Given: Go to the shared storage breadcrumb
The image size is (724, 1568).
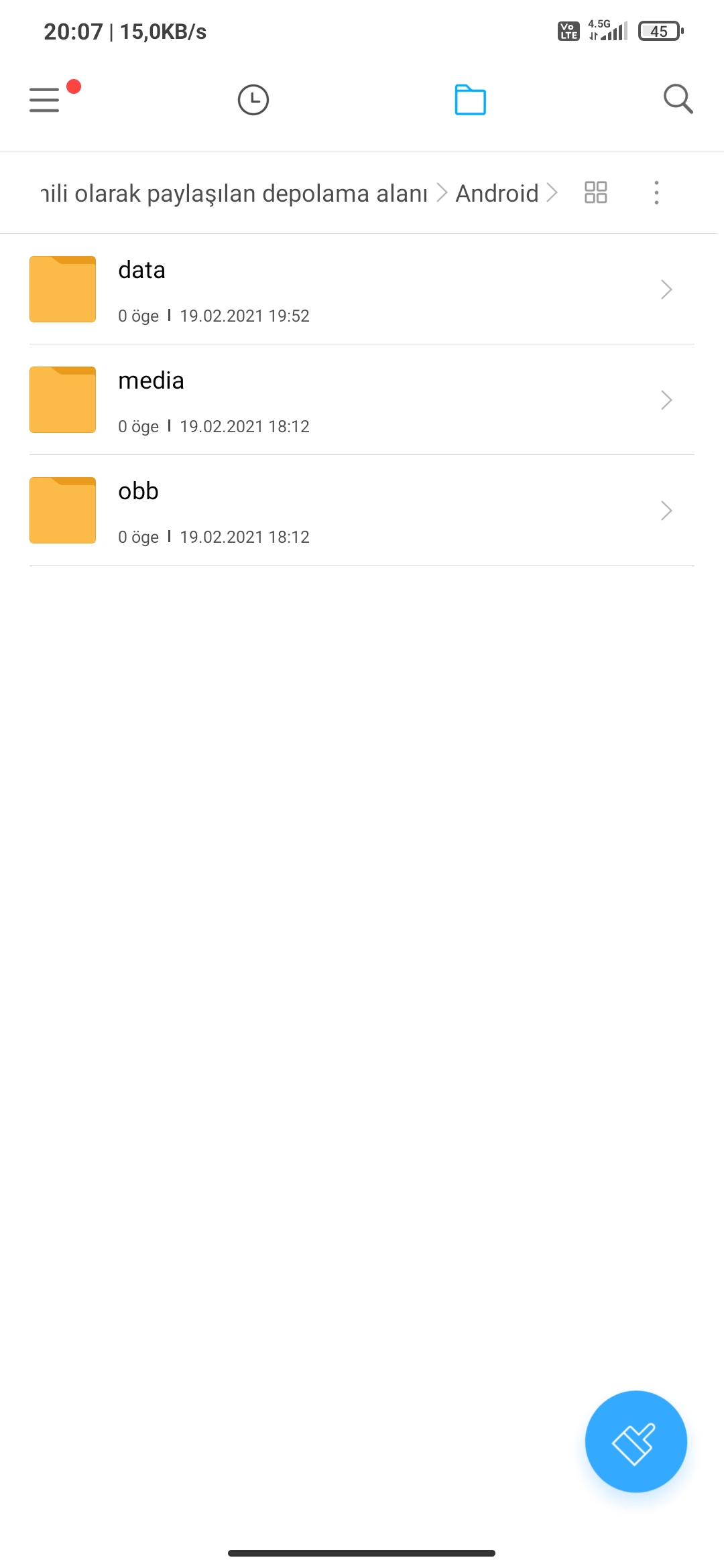Looking at the screenshot, I should (235, 194).
